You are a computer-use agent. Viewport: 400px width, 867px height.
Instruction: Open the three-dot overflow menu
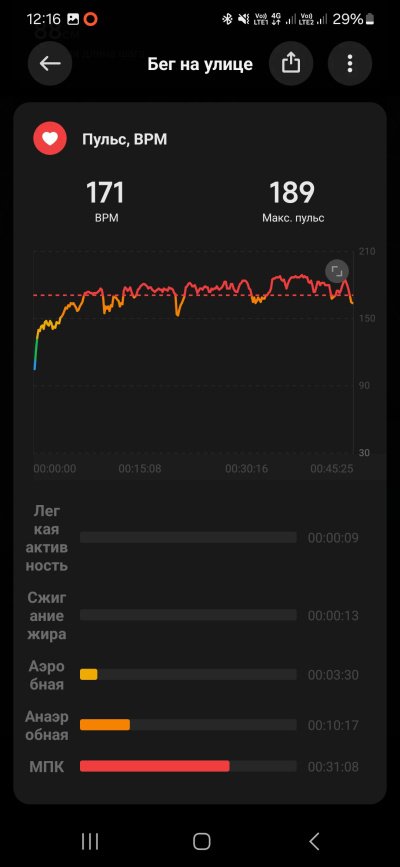pos(350,64)
